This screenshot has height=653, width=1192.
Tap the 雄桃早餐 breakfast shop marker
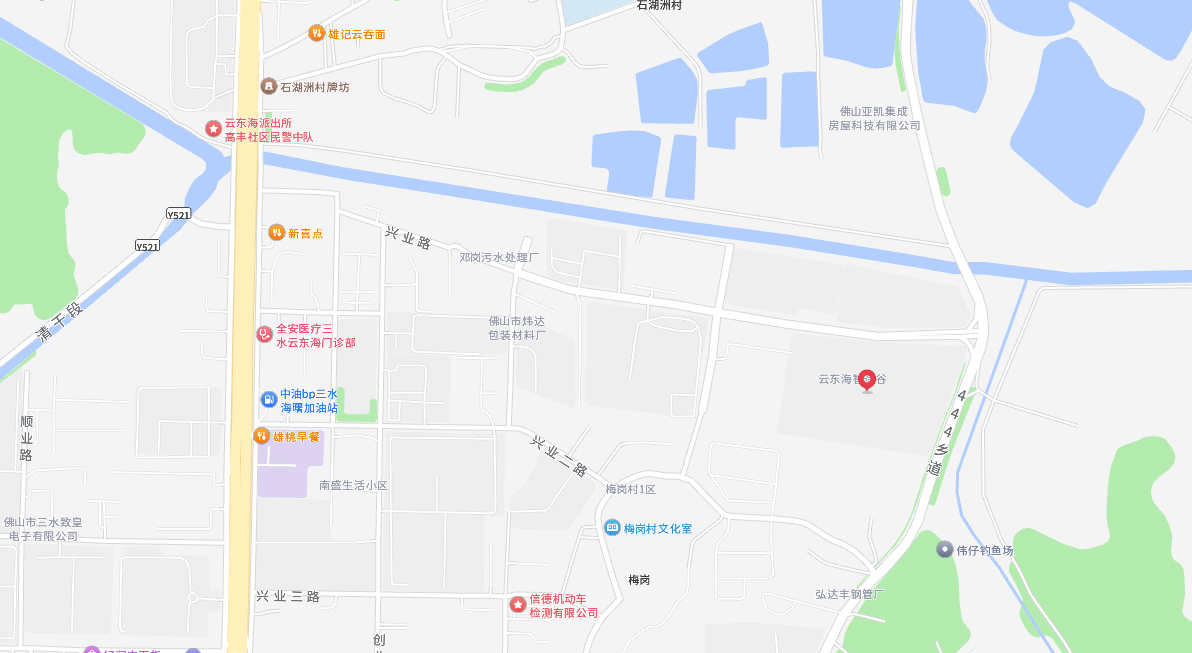(x=262, y=436)
